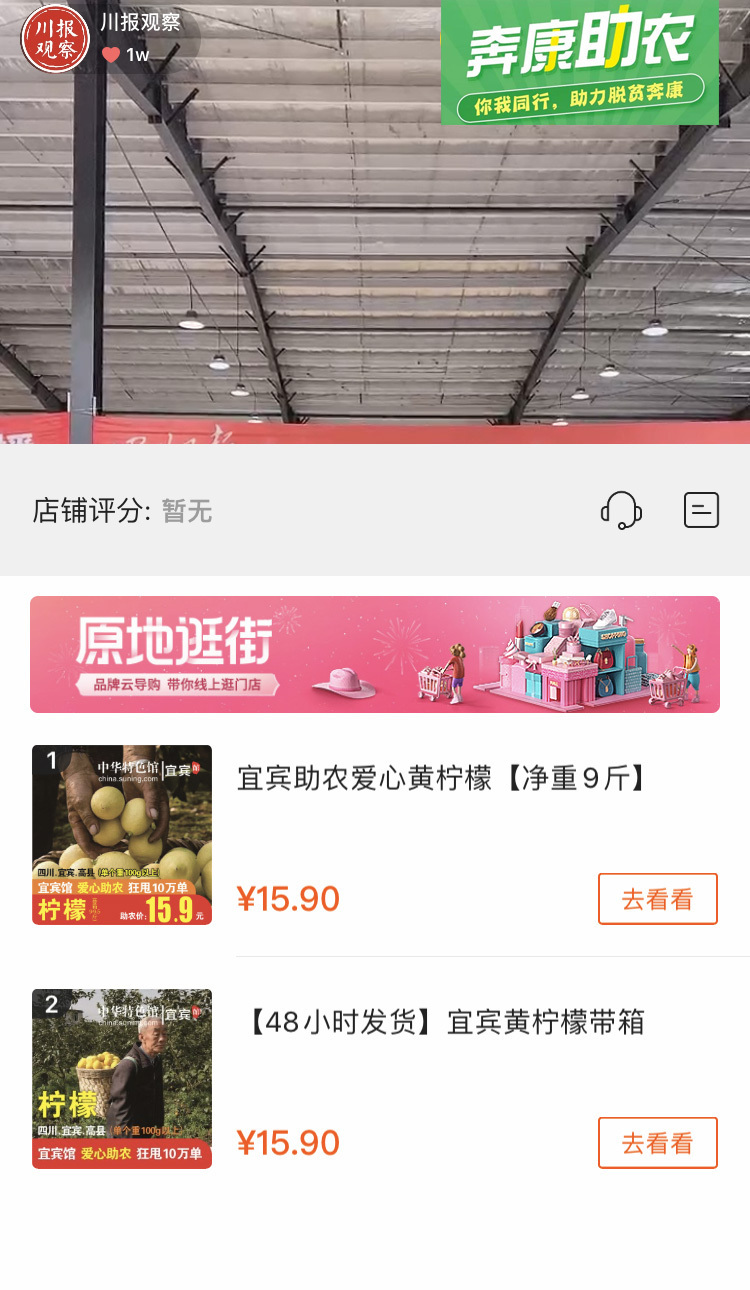Tap 去看看 for 宜宾黄柠檬带箱
This screenshot has height=1290, width=750.
pyautogui.click(x=657, y=1143)
